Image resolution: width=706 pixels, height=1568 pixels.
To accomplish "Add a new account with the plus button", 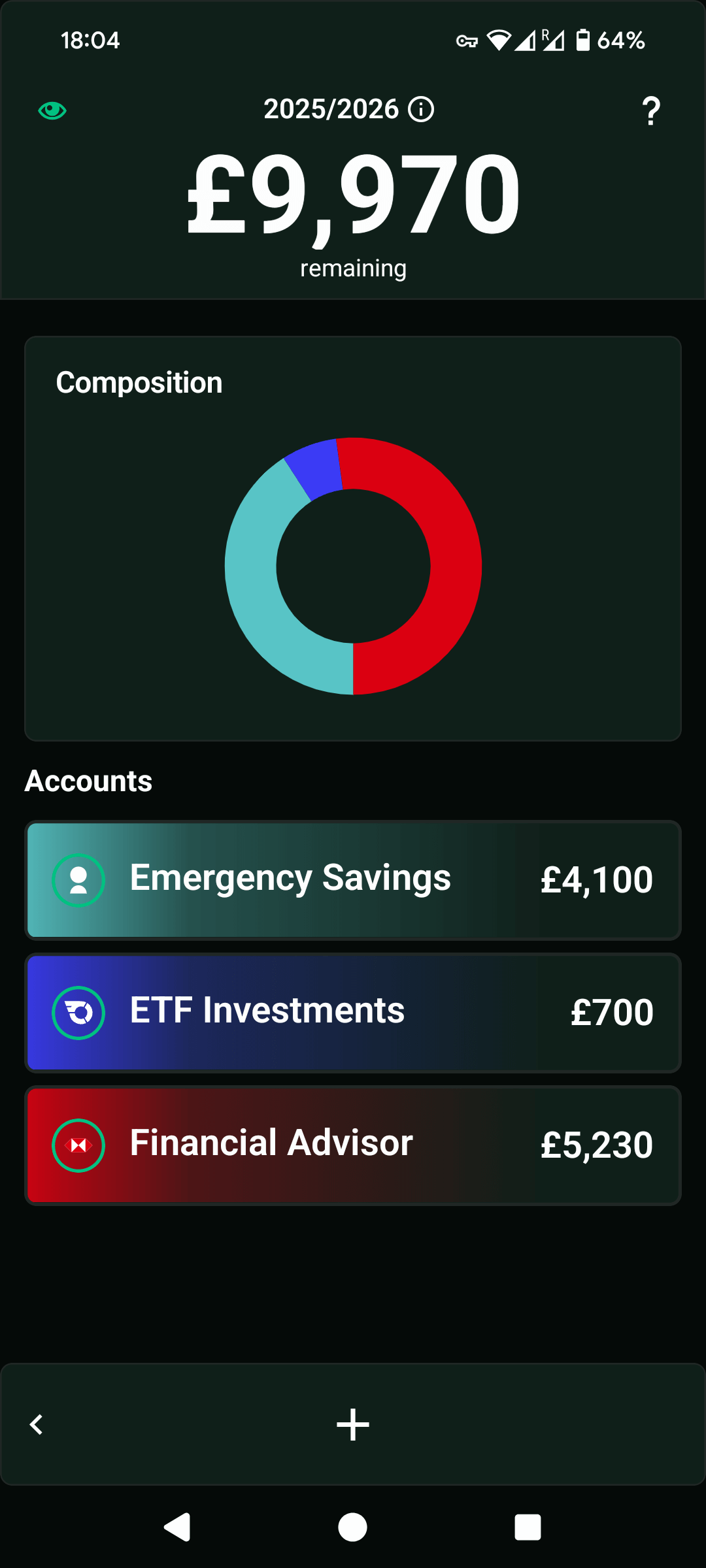I will coord(353,1424).
